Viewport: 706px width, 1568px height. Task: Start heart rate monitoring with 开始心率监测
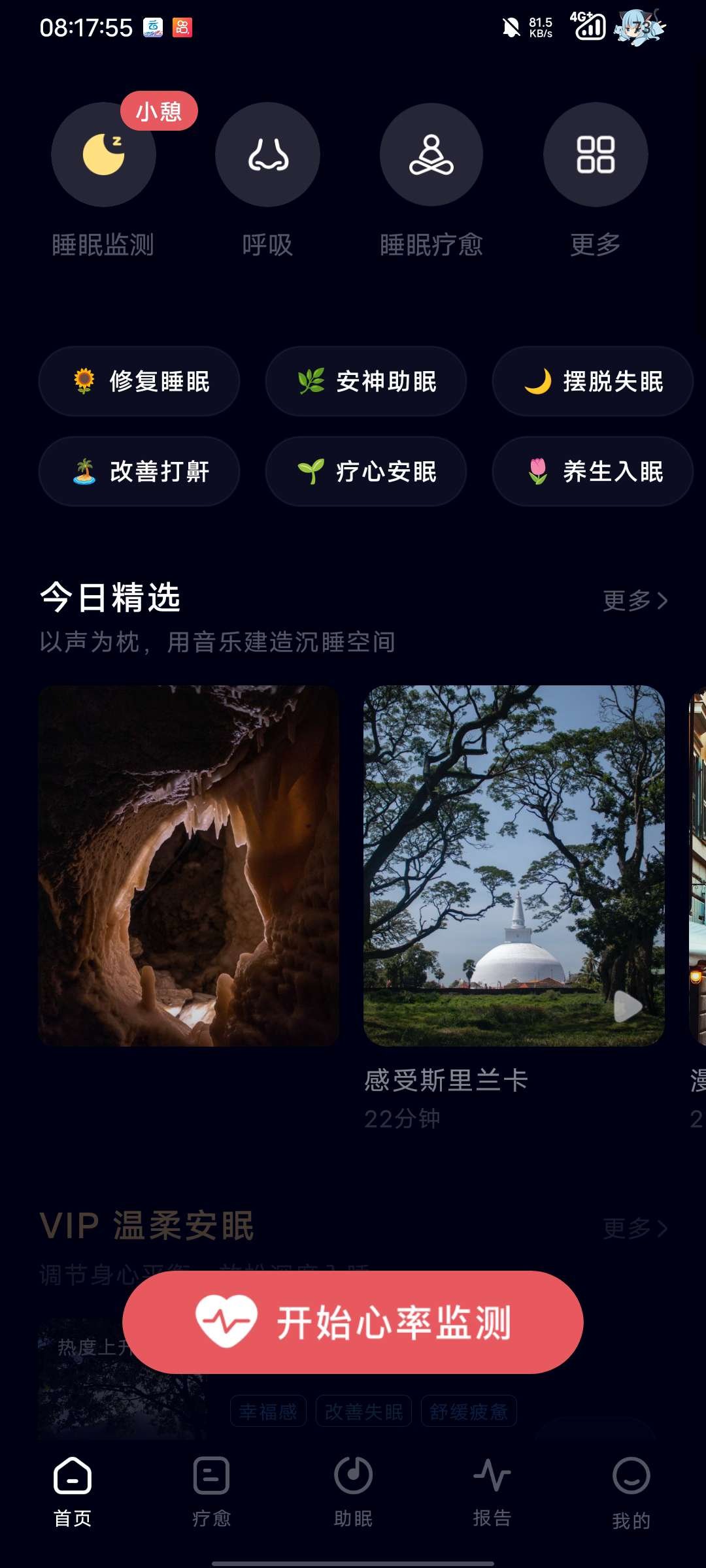point(353,1322)
